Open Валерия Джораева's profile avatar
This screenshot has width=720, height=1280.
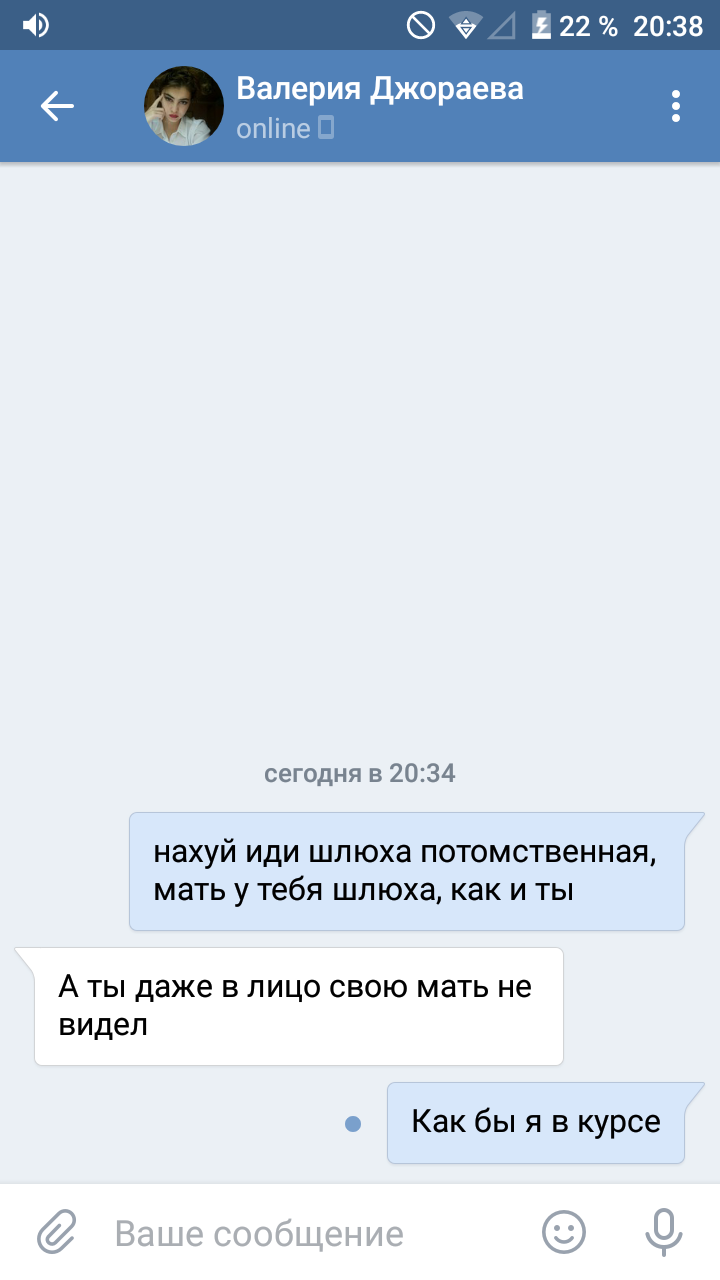pyautogui.click(x=184, y=106)
